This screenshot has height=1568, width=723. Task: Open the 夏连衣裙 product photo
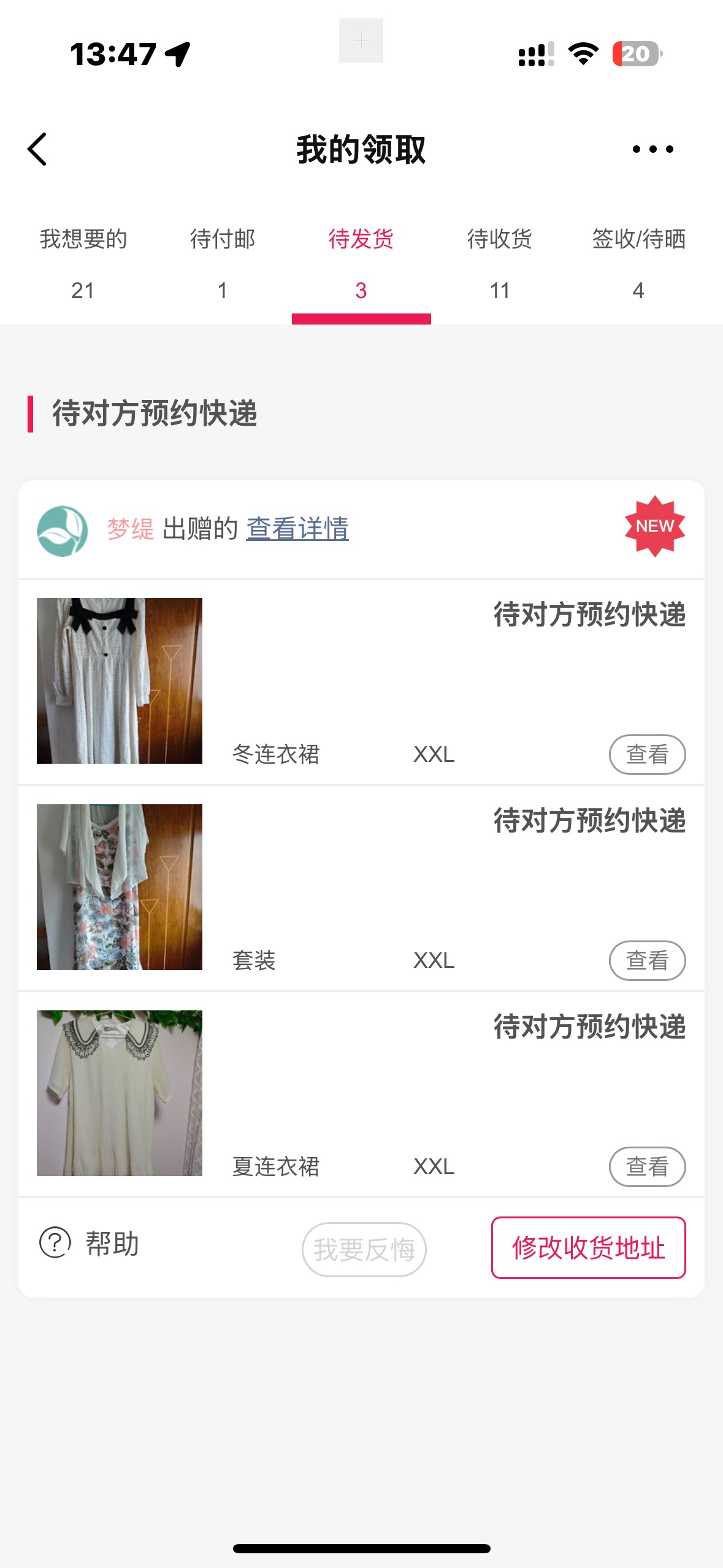120,1093
